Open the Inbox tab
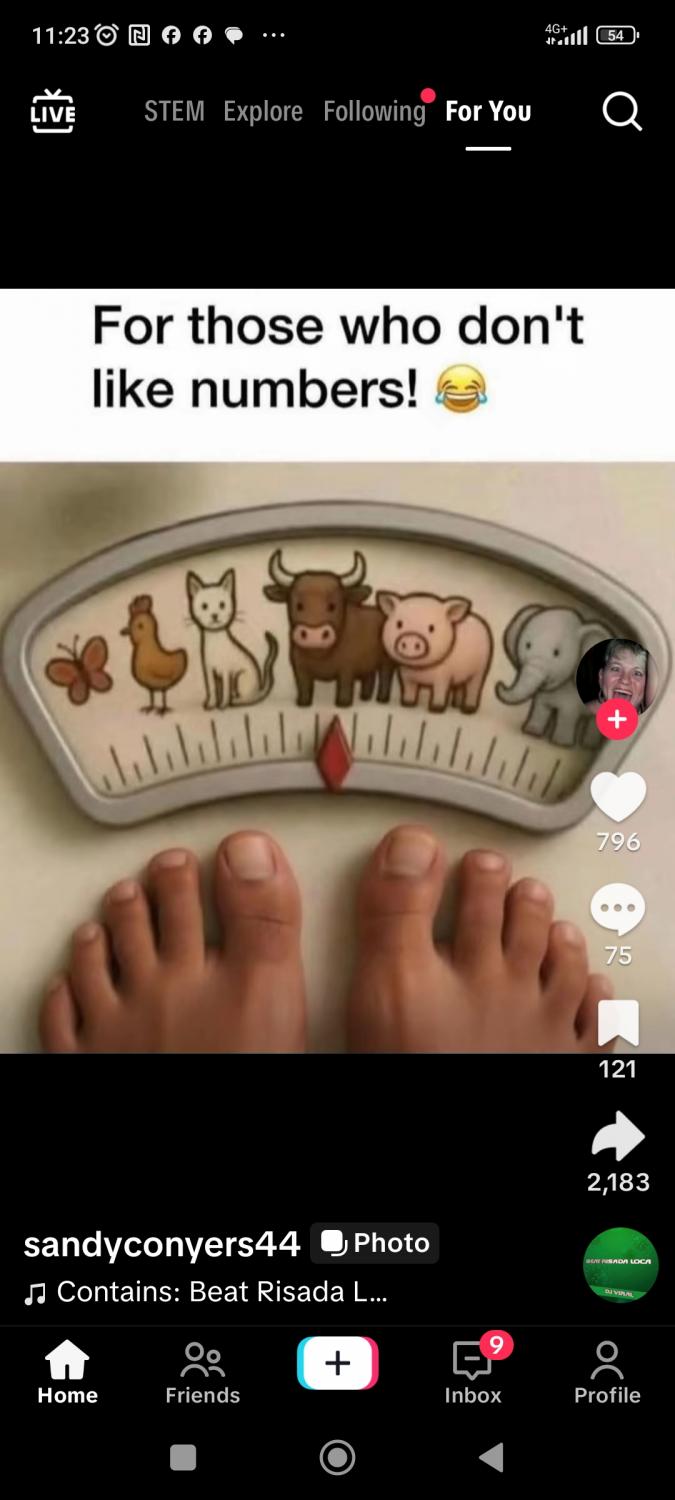This screenshot has height=1500, width=675. (x=473, y=1373)
